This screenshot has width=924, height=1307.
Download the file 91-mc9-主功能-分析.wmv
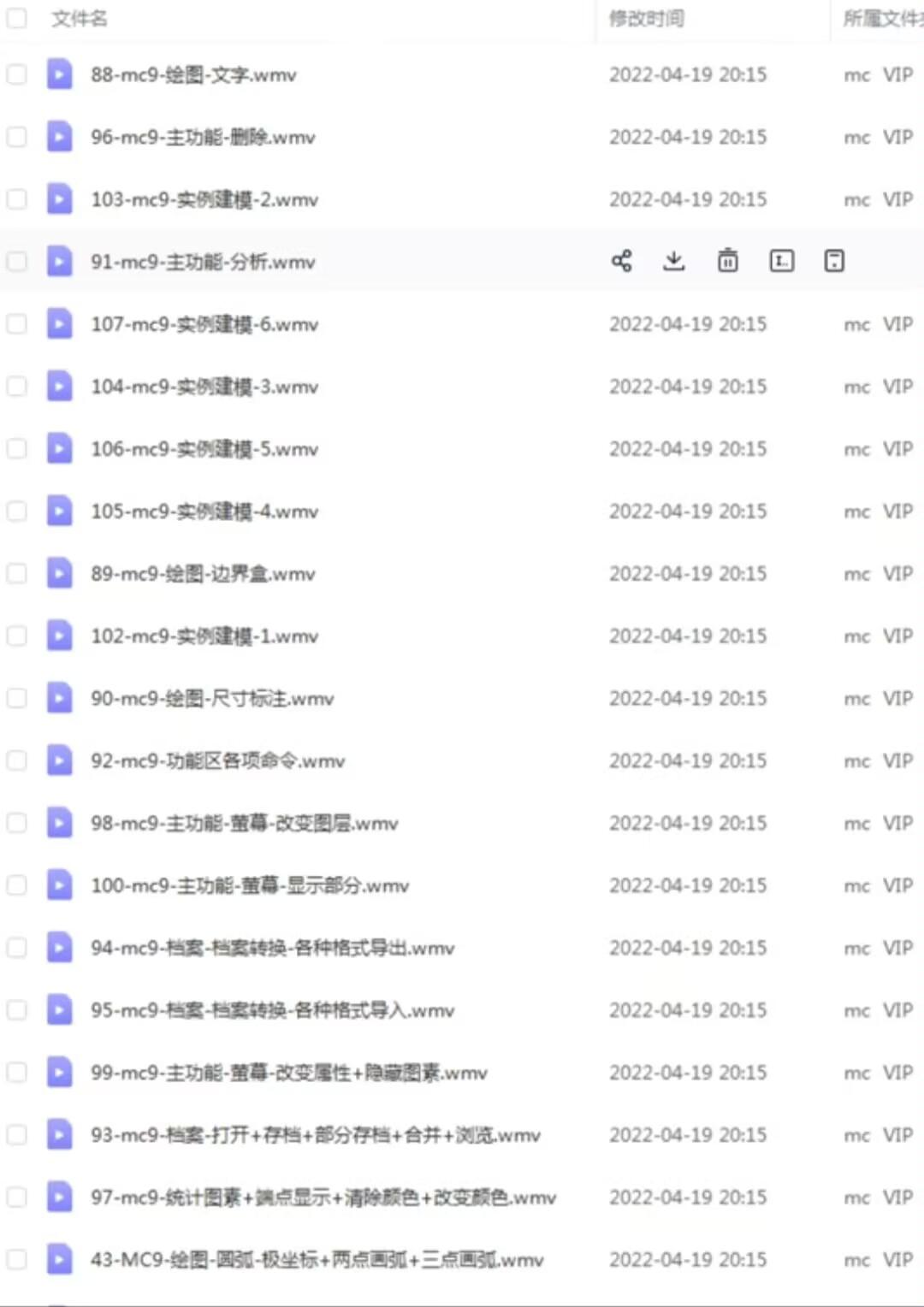[674, 261]
